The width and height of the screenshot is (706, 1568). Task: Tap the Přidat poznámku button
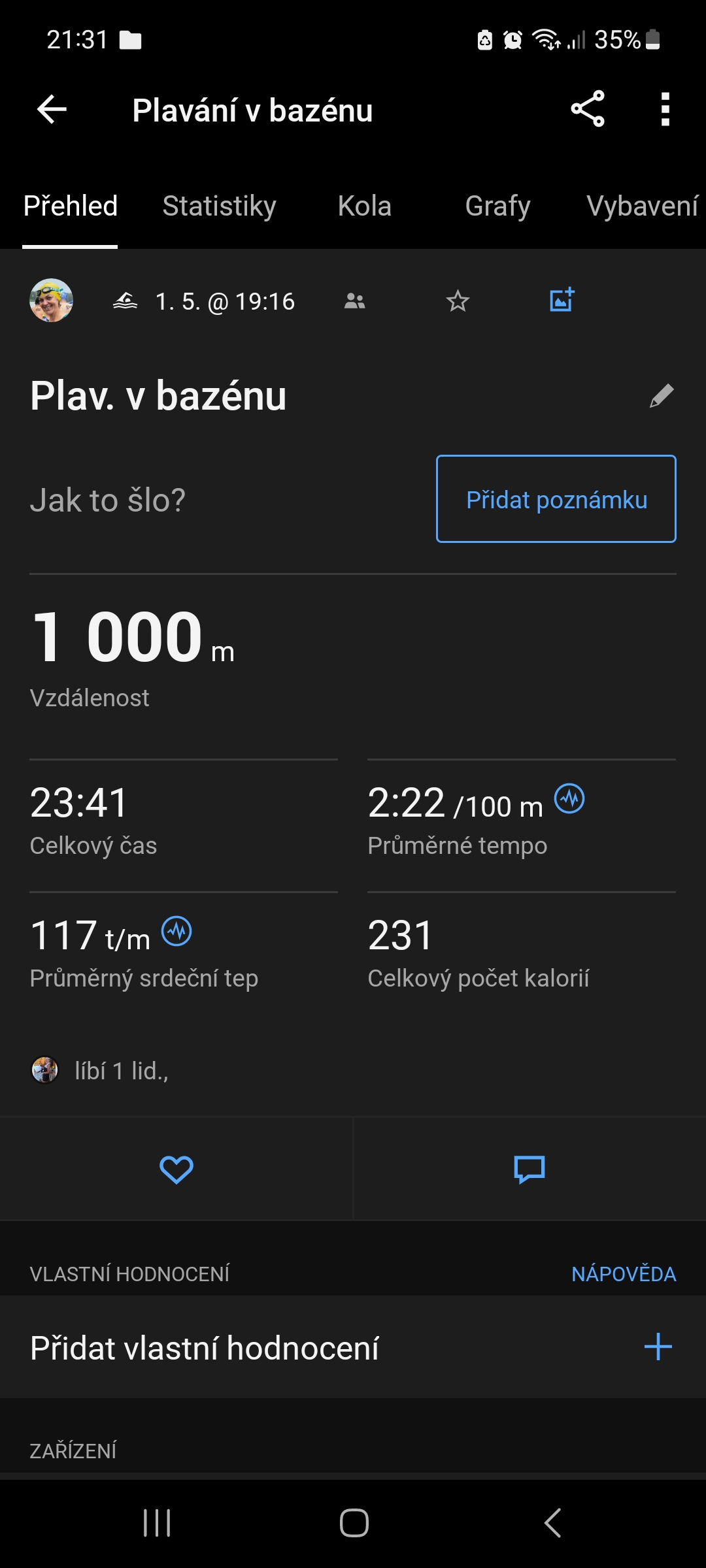(556, 499)
